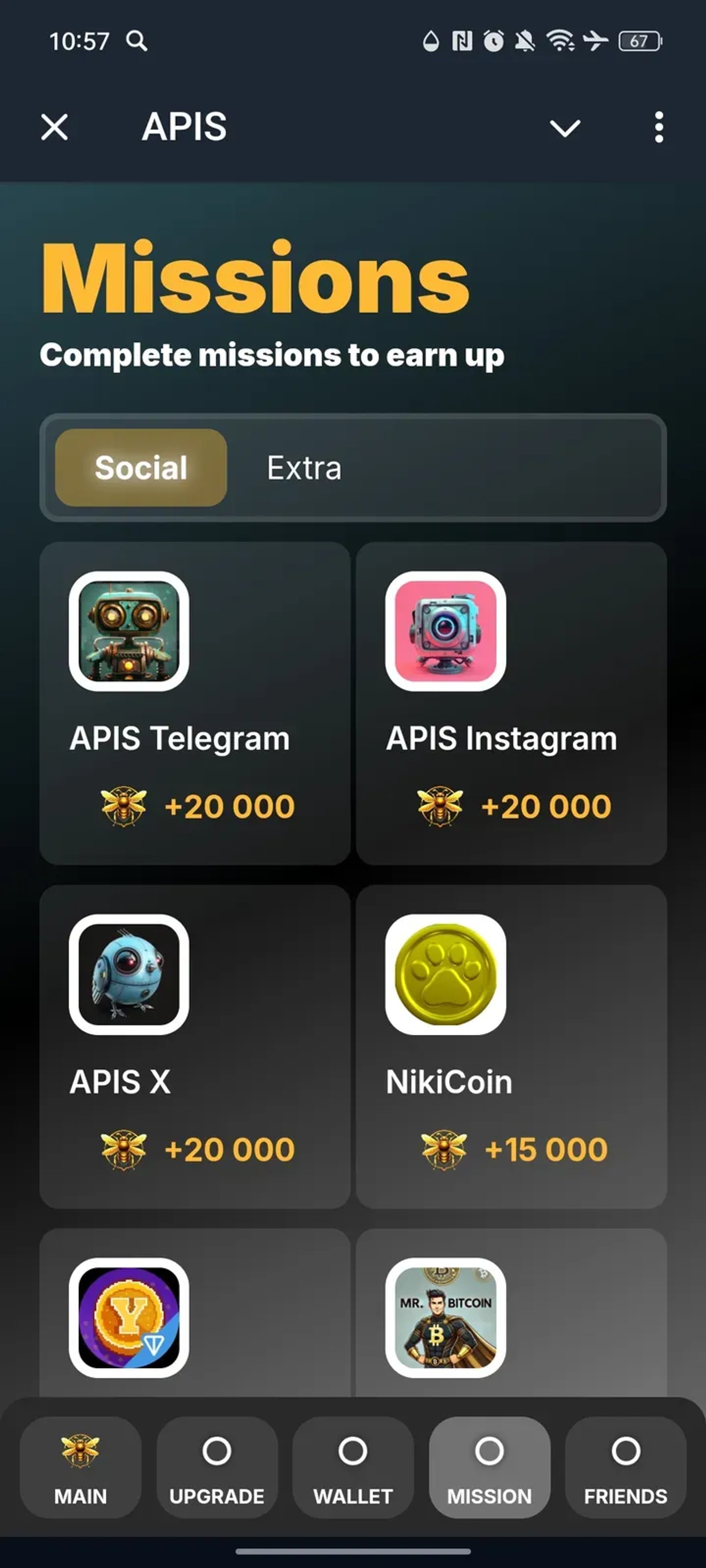The height and width of the screenshot is (1568, 706).
Task: Open the three-dot overflow menu
Action: coord(658,127)
